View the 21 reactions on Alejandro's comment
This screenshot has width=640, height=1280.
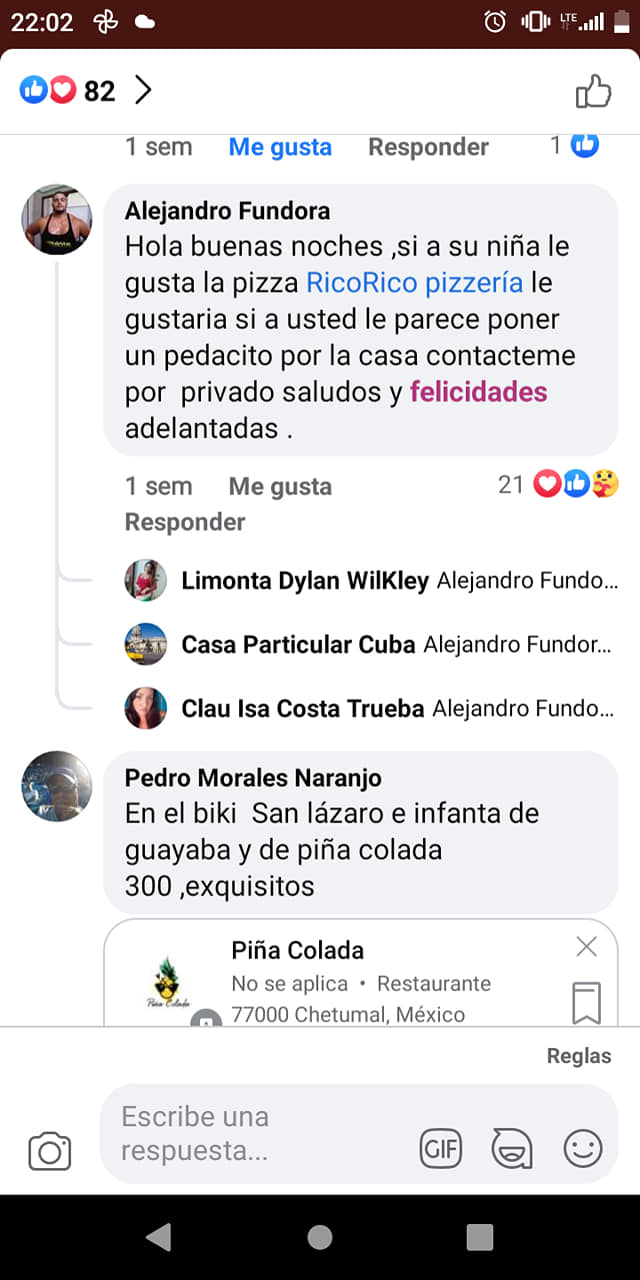coord(559,485)
